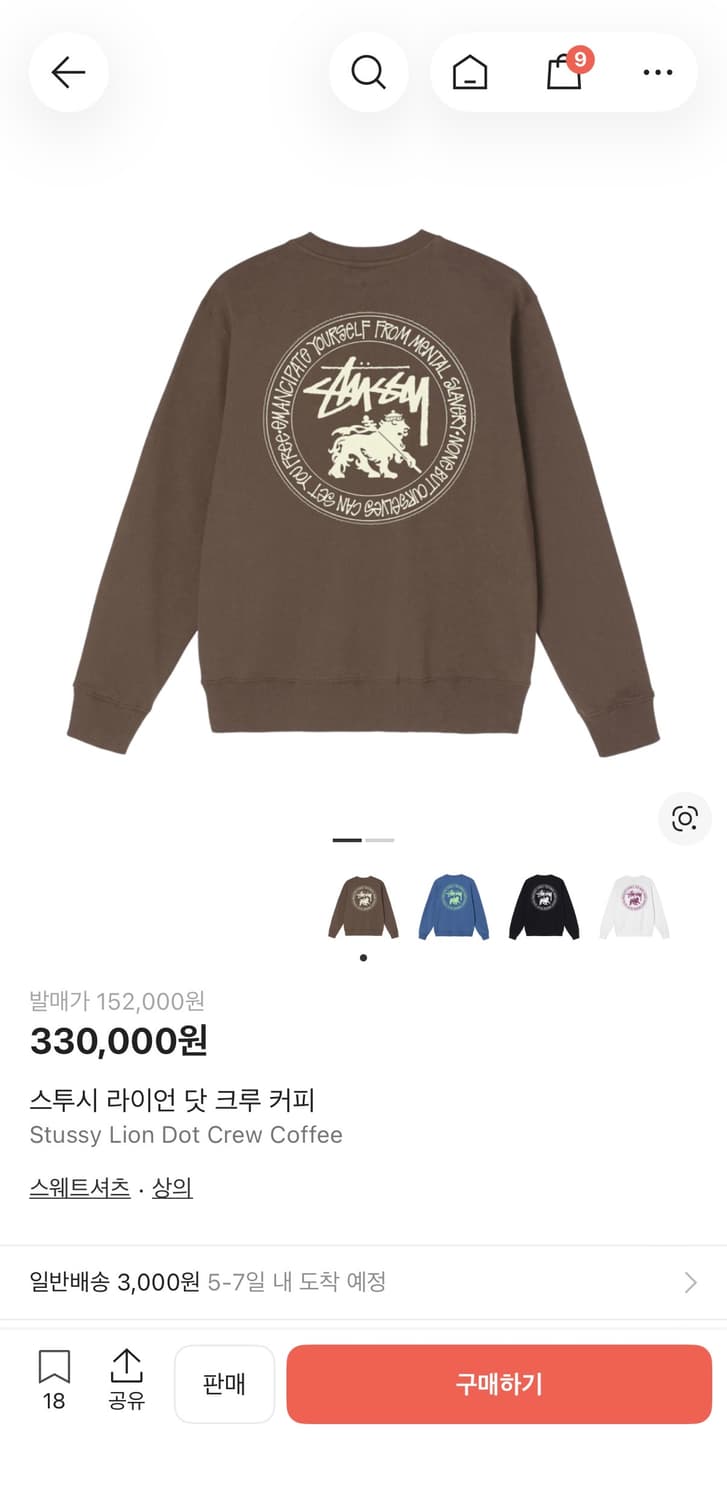The height and width of the screenshot is (1500, 727).
Task: Select the blue colorway thumbnail
Action: [x=453, y=903]
